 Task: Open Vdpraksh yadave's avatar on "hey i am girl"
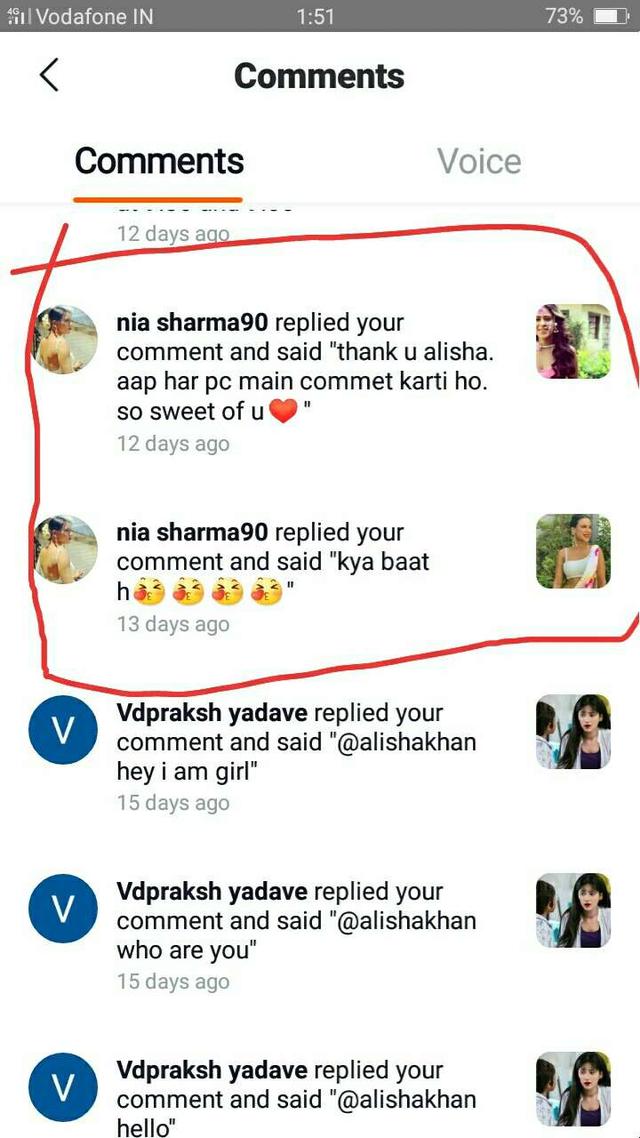[x=63, y=730]
